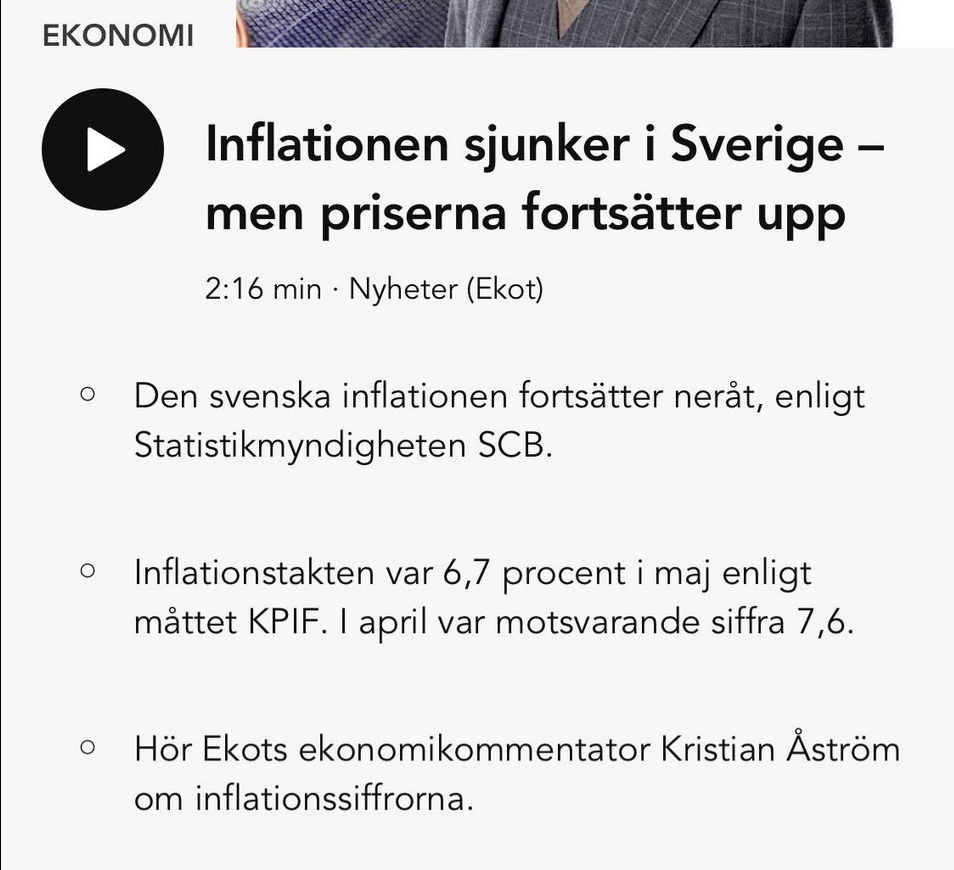Open article 'Inflationen sjunker i Sverige'
The height and width of the screenshot is (870, 954).
pos(543,180)
